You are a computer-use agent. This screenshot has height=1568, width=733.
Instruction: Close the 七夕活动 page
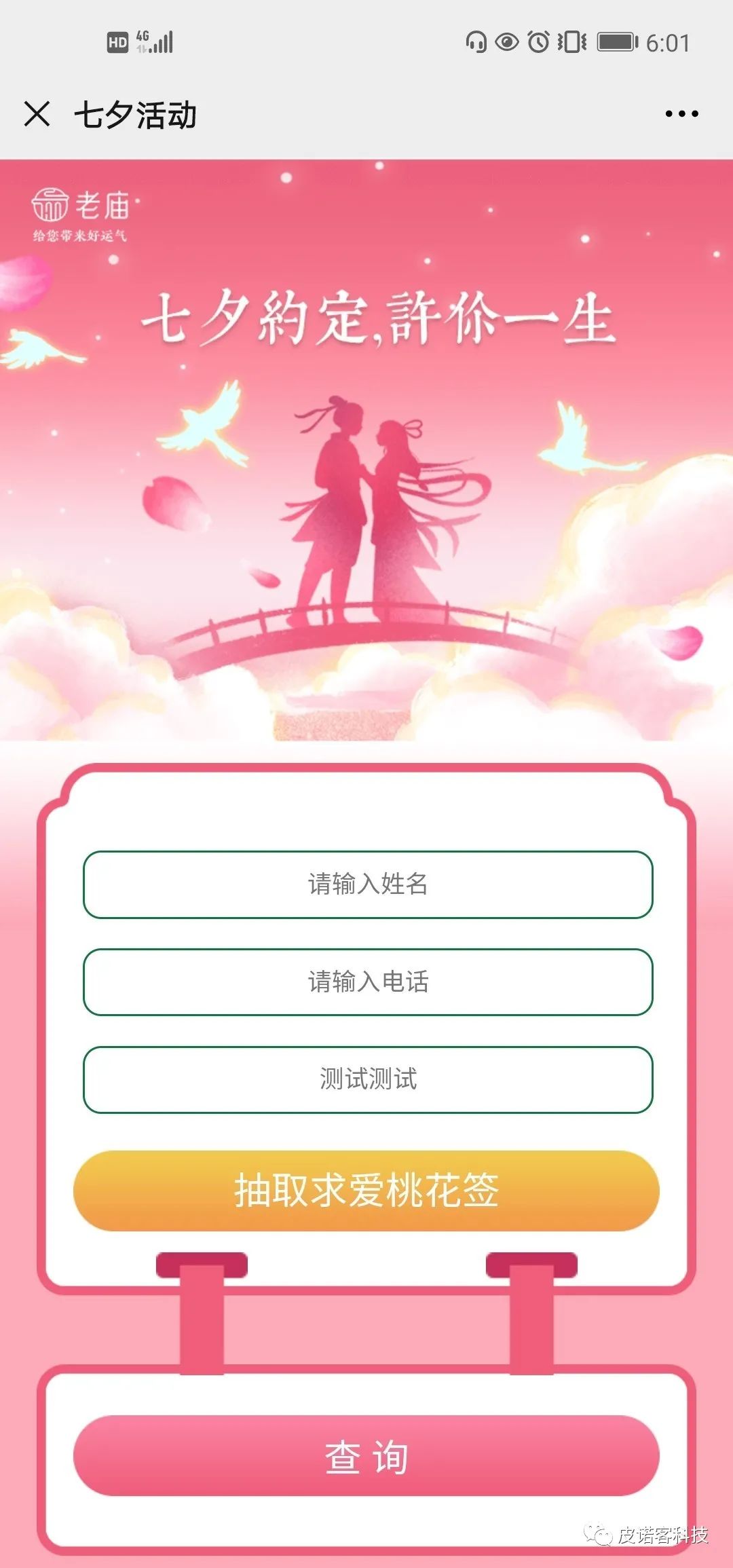coord(37,113)
